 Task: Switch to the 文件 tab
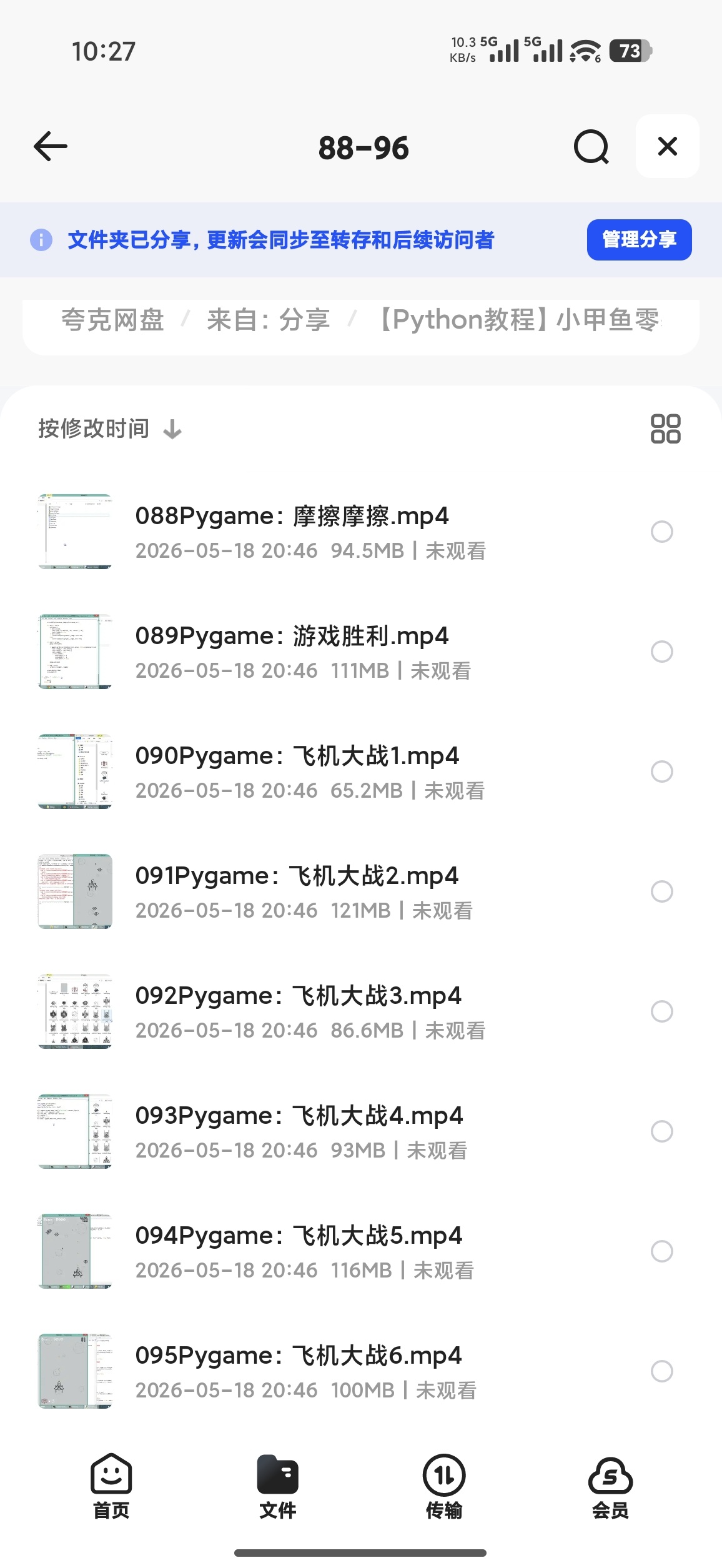pyautogui.click(x=277, y=1487)
